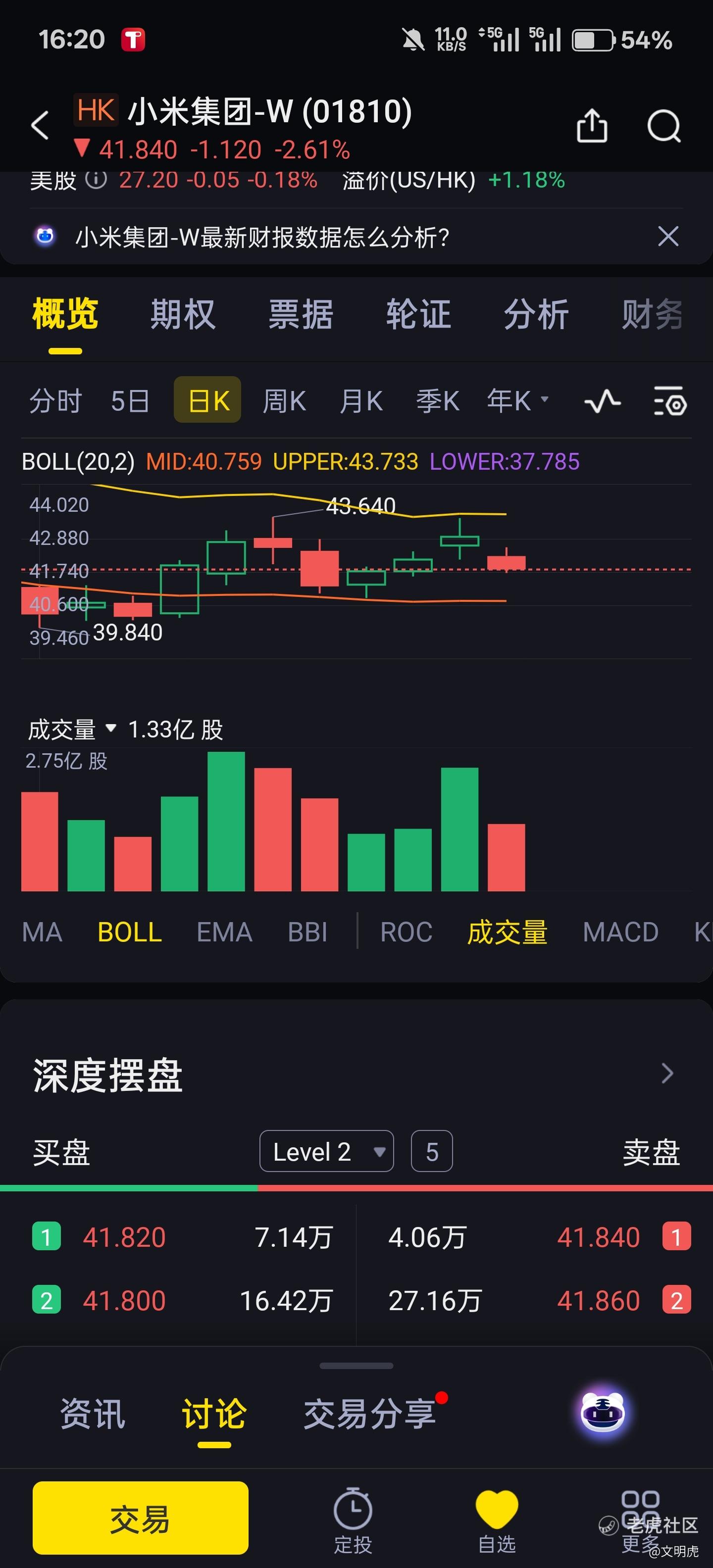
Task: Switch to the 资讯 tab
Action: 93,1414
